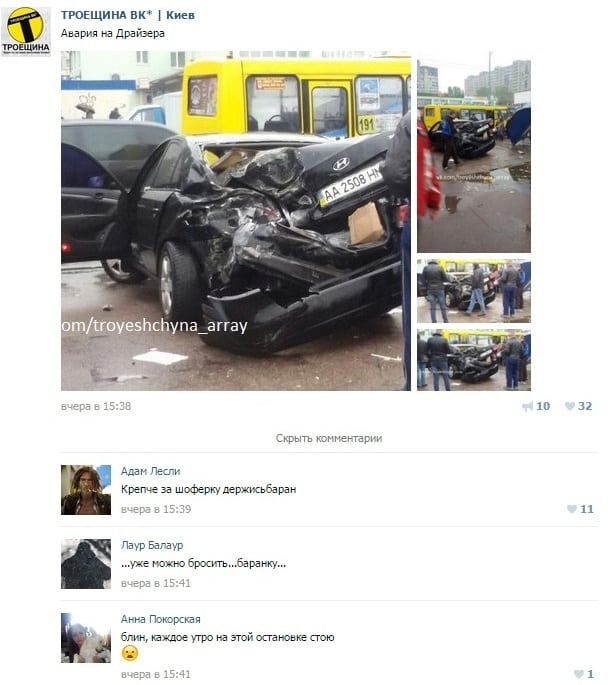Open the large crashed car photo
616x685 pixels.
pos(235,222)
